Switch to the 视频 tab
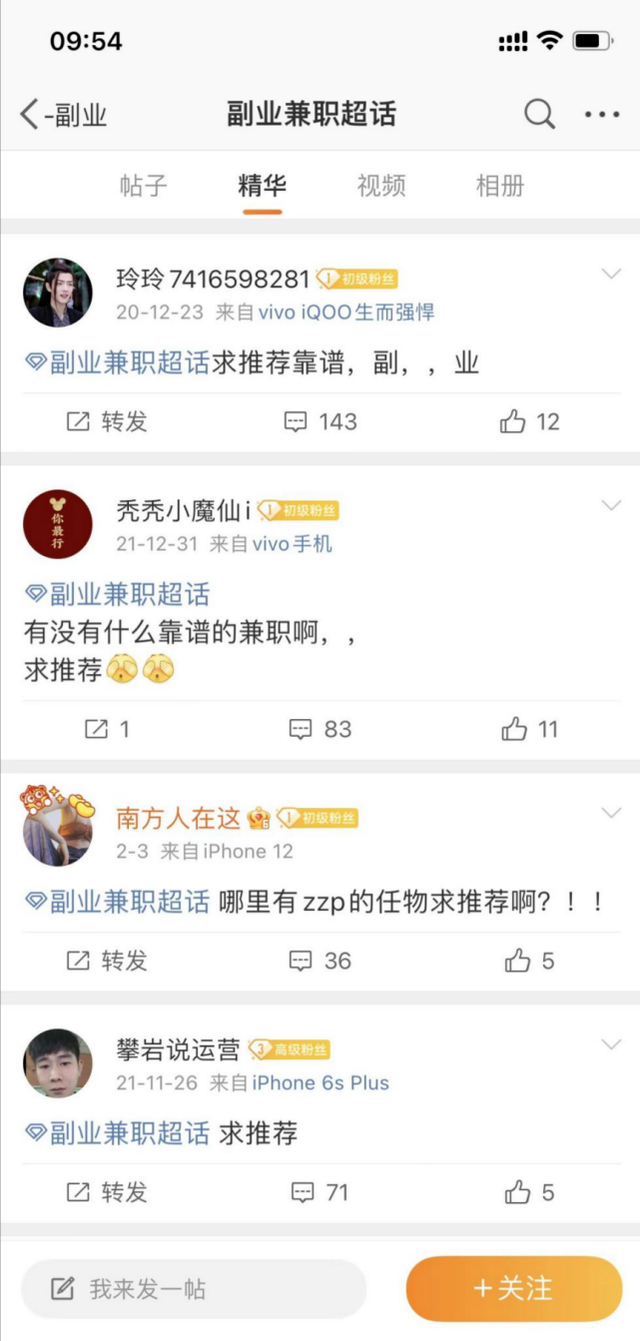The height and width of the screenshot is (1341, 640). point(381,186)
